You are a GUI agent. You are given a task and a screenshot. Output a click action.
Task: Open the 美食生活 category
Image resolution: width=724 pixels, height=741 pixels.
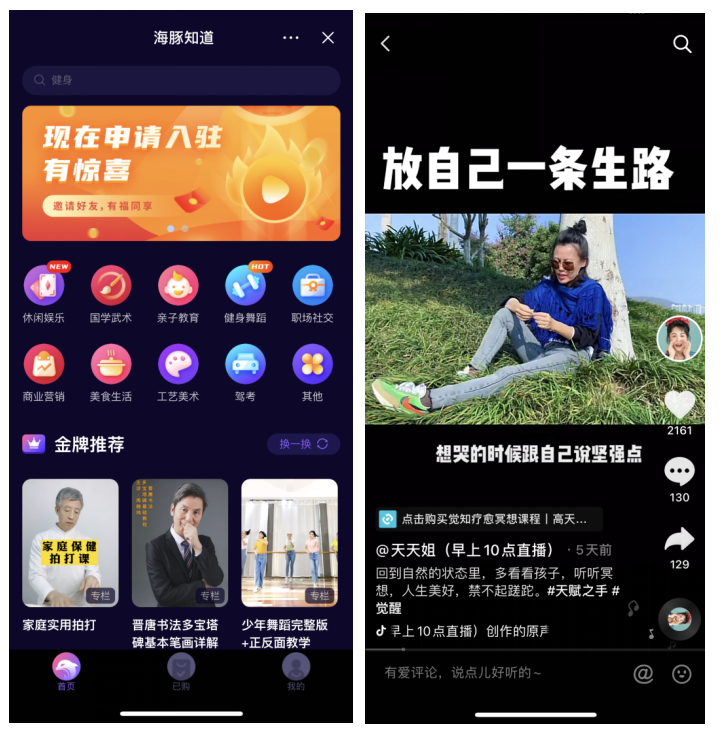click(x=111, y=365)
